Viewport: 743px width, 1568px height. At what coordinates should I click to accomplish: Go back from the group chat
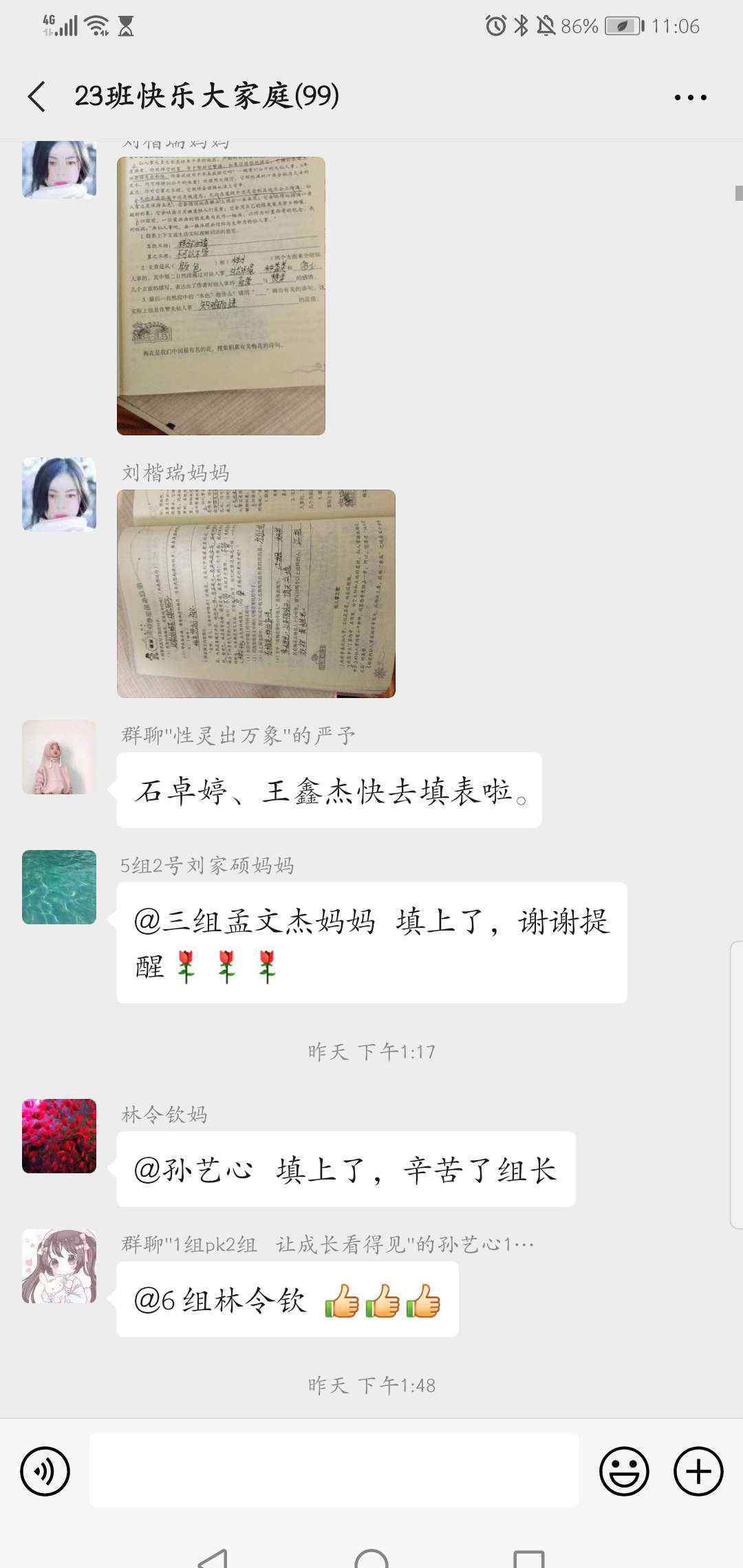[x=38, y=96]
